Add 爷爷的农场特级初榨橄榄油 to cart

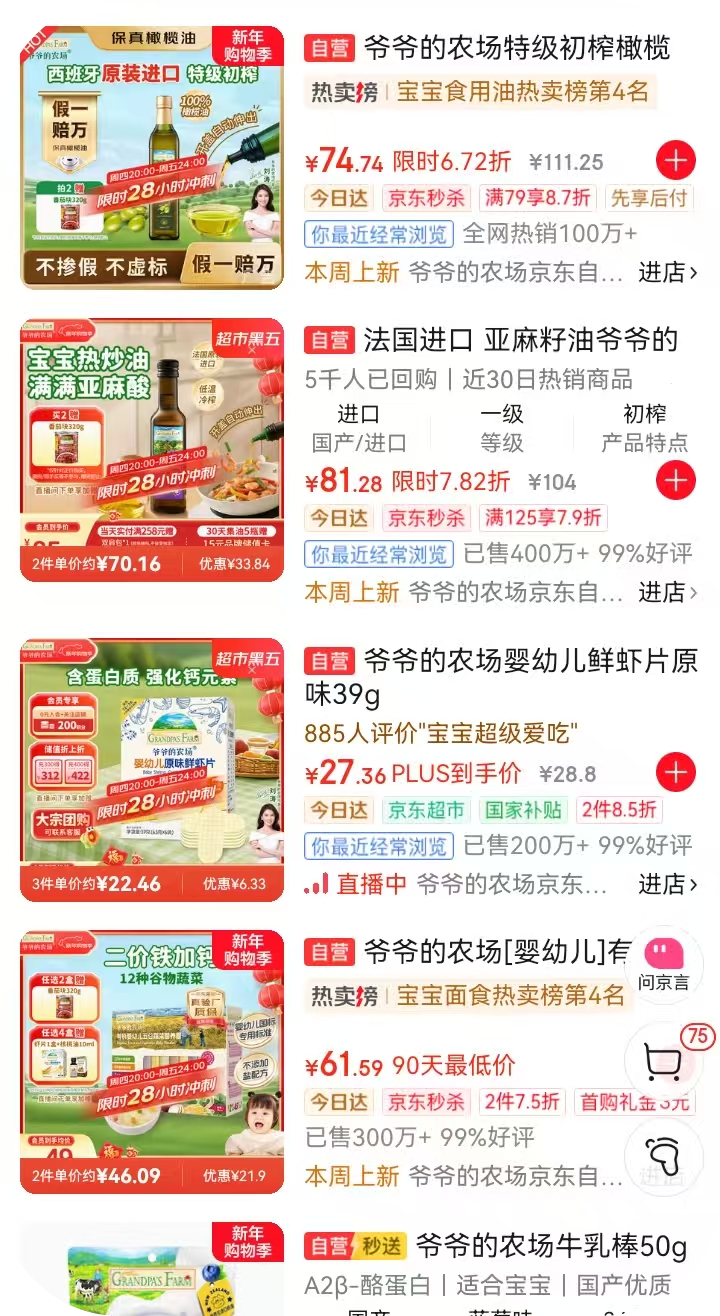[676, 161]
